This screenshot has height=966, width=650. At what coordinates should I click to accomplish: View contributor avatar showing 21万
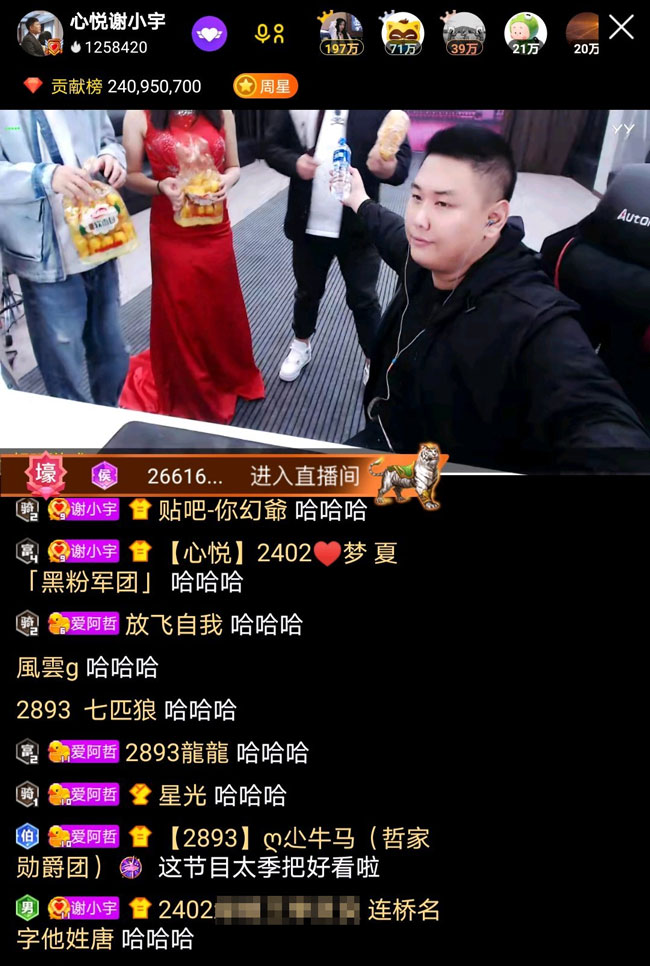click(x=525, y=32)
